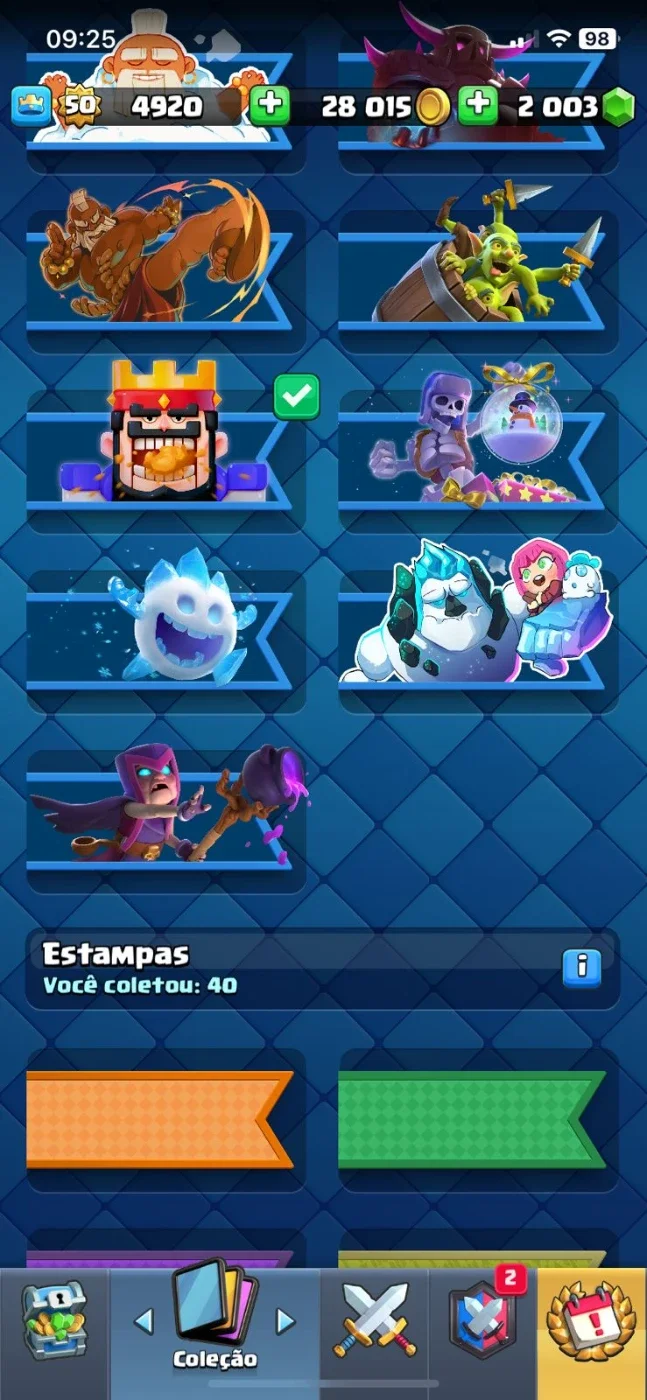Select the ice spirit banner
Screen dimensions: 647x1400
(166, 628)
